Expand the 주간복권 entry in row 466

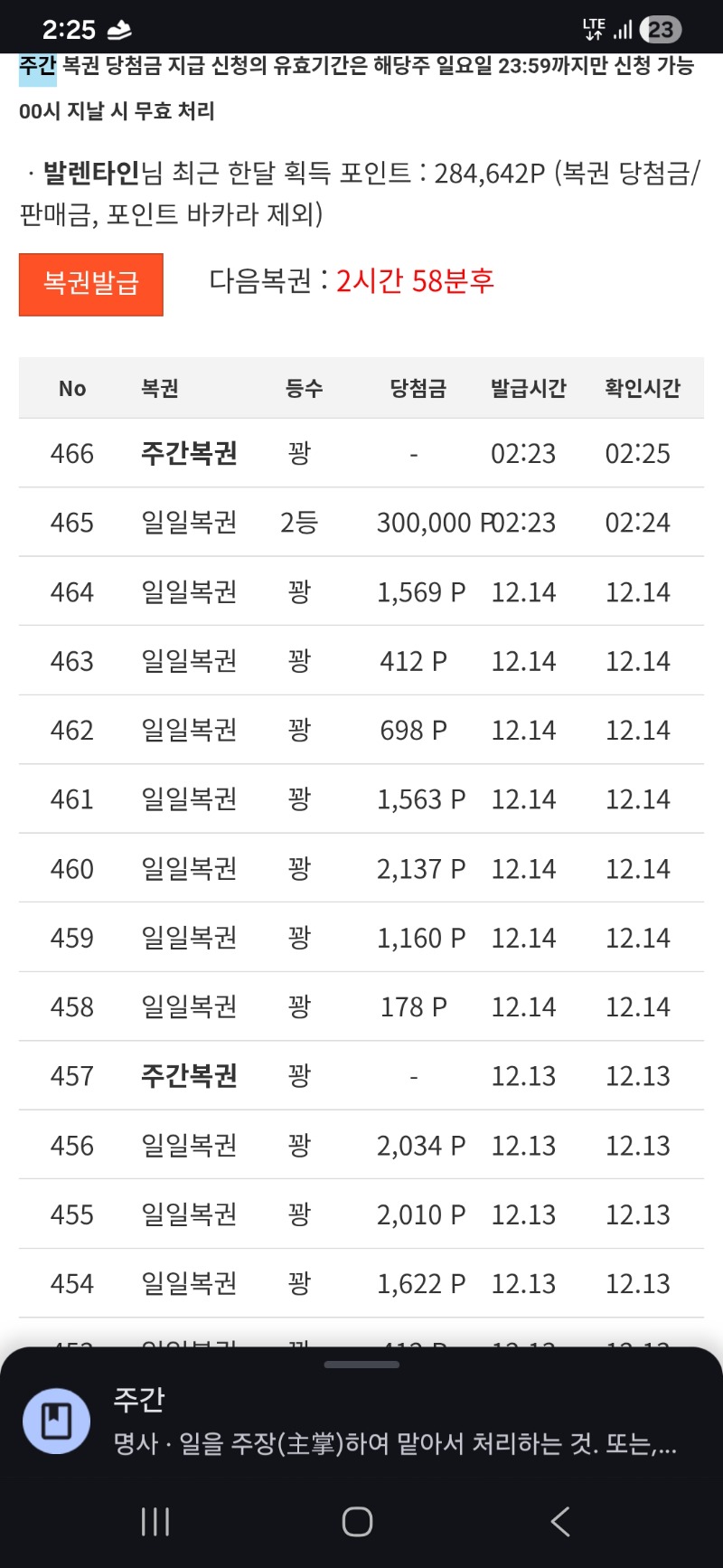(x=188, y=455)
